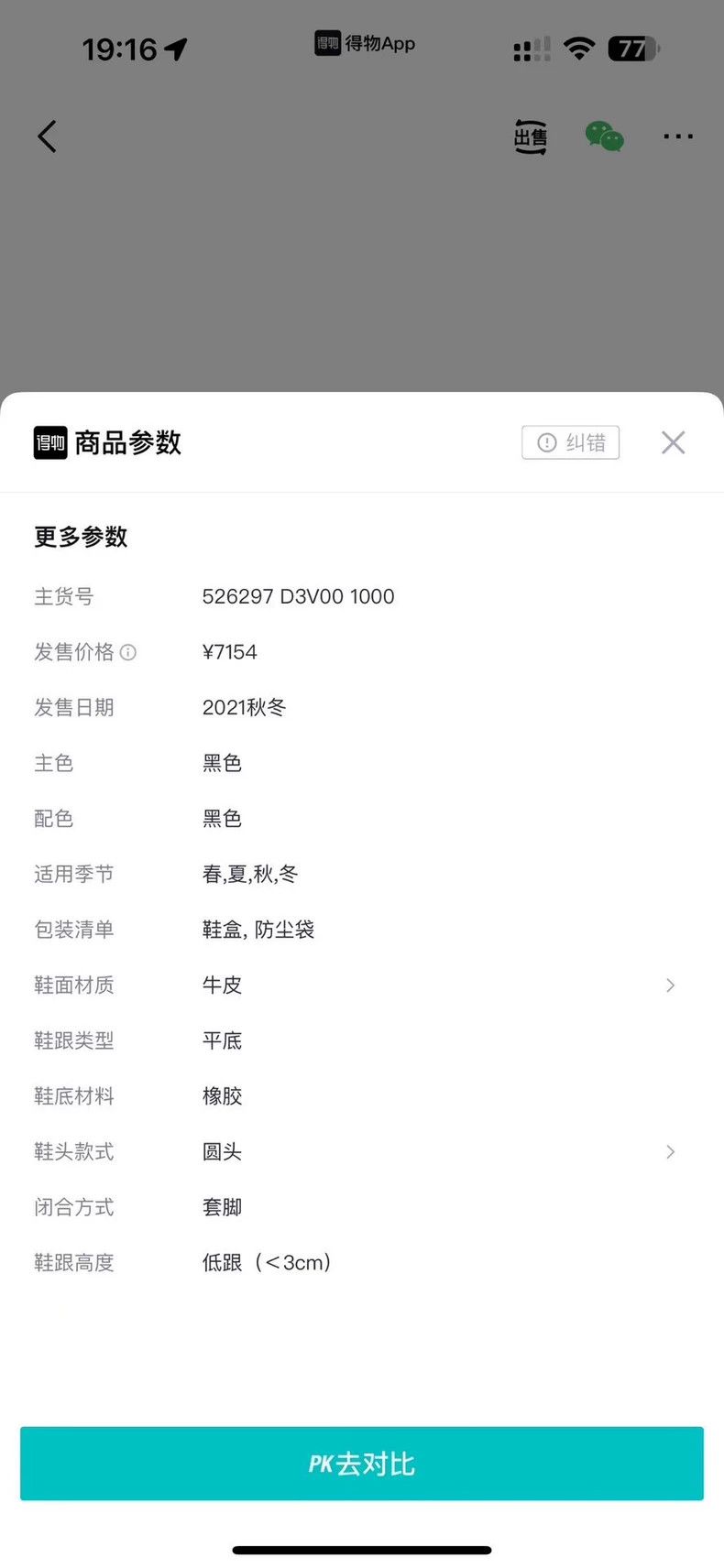Open the three-dot overflow menu
The image size is (724, 1568).
677,136
